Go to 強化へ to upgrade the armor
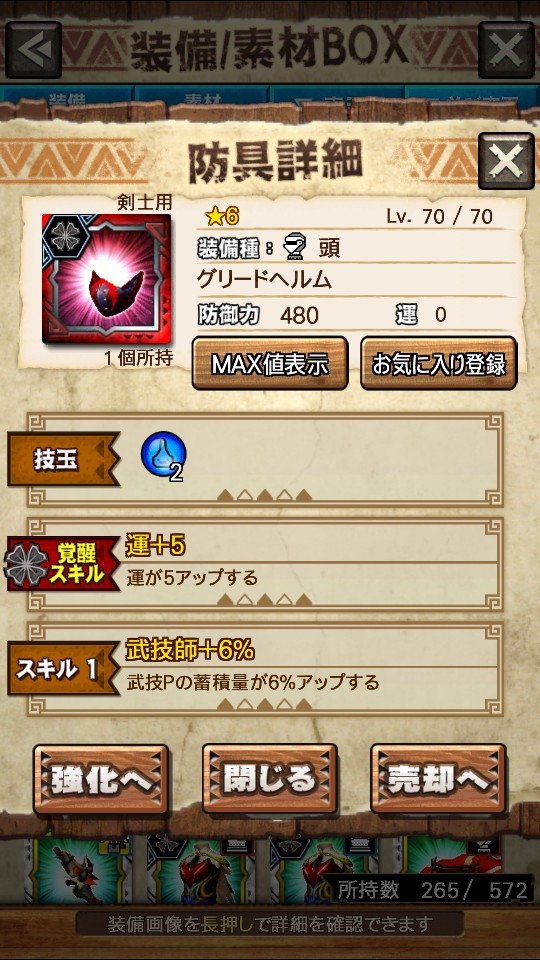540x960 pixels. click(101, 779)
